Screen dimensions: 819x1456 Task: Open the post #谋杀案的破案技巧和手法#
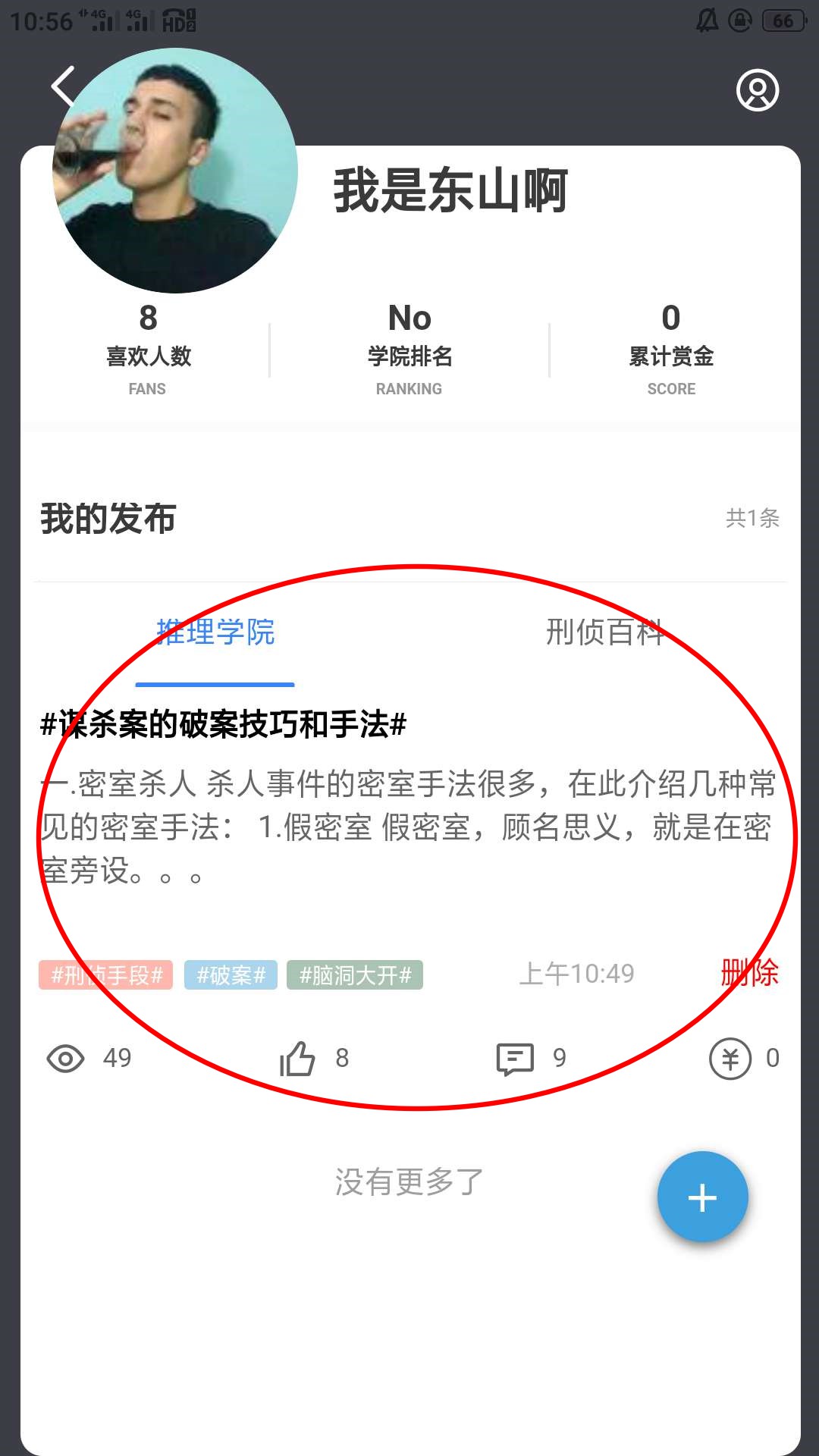(x=223, y=725)
